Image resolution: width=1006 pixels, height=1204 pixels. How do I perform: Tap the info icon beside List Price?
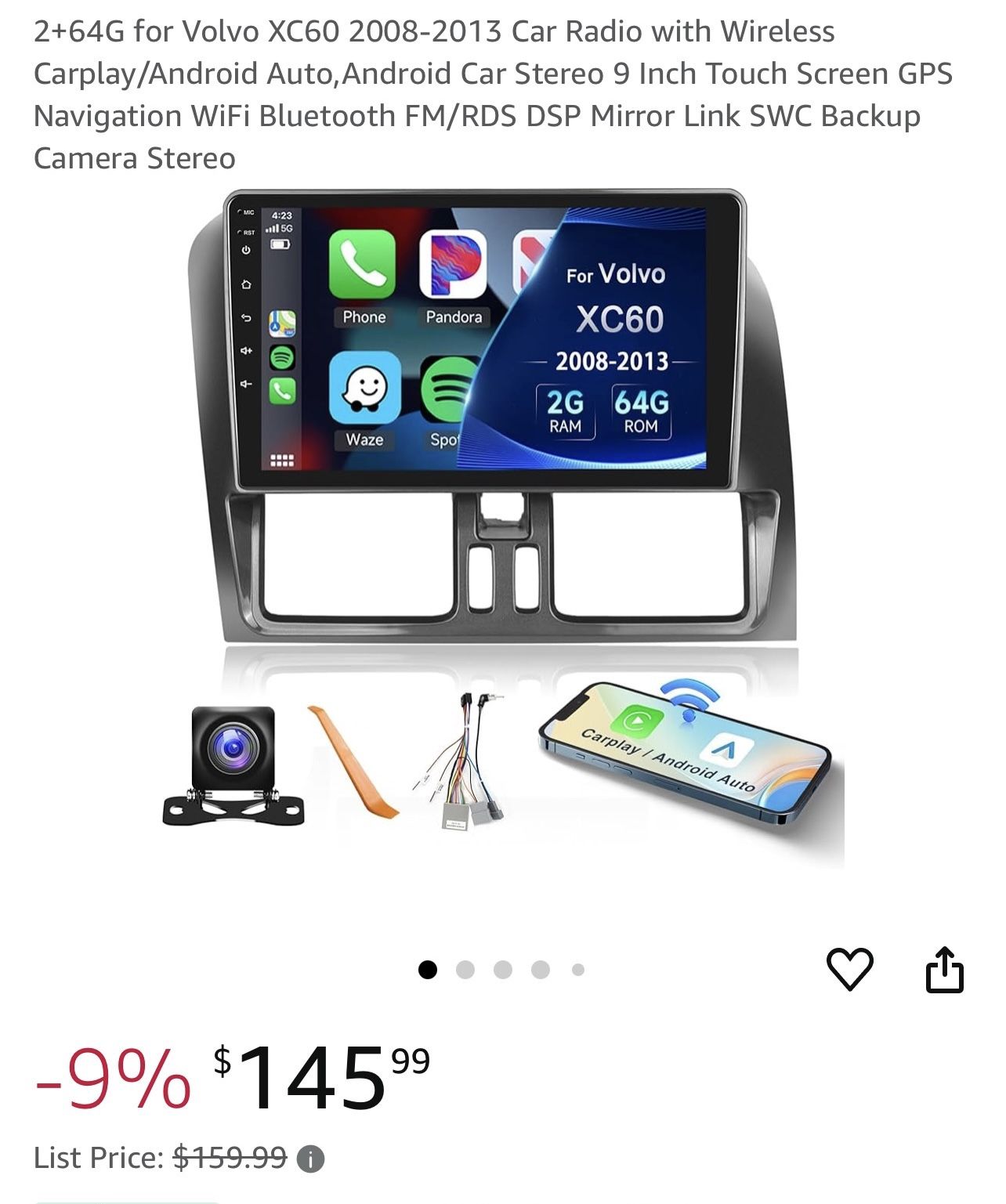point(311,1159)
